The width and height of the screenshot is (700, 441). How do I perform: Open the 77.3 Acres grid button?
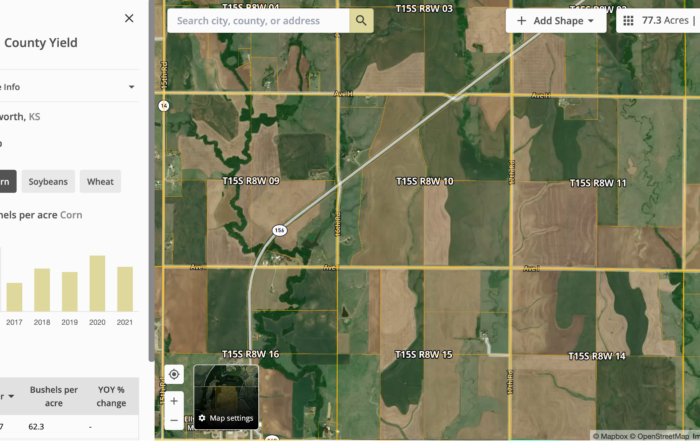click(x=656, y=20)
